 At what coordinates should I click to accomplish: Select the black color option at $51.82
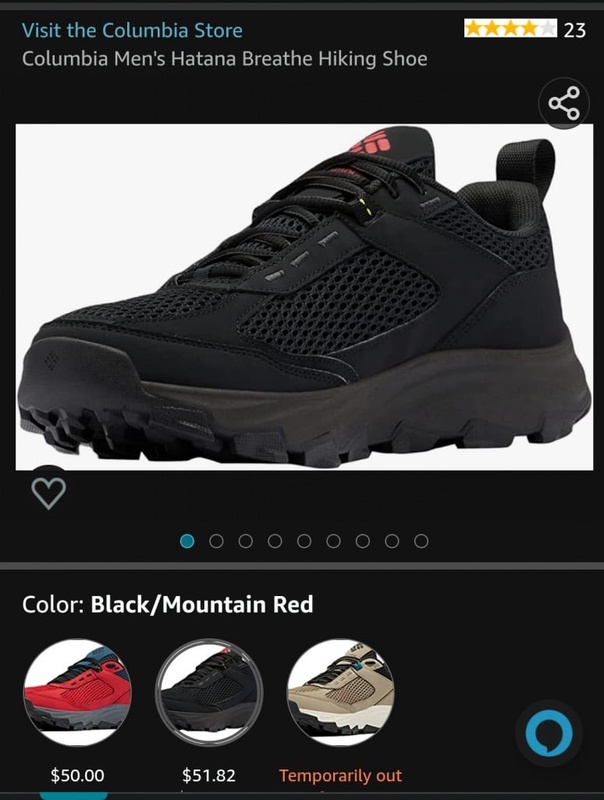tap(209, 693)
